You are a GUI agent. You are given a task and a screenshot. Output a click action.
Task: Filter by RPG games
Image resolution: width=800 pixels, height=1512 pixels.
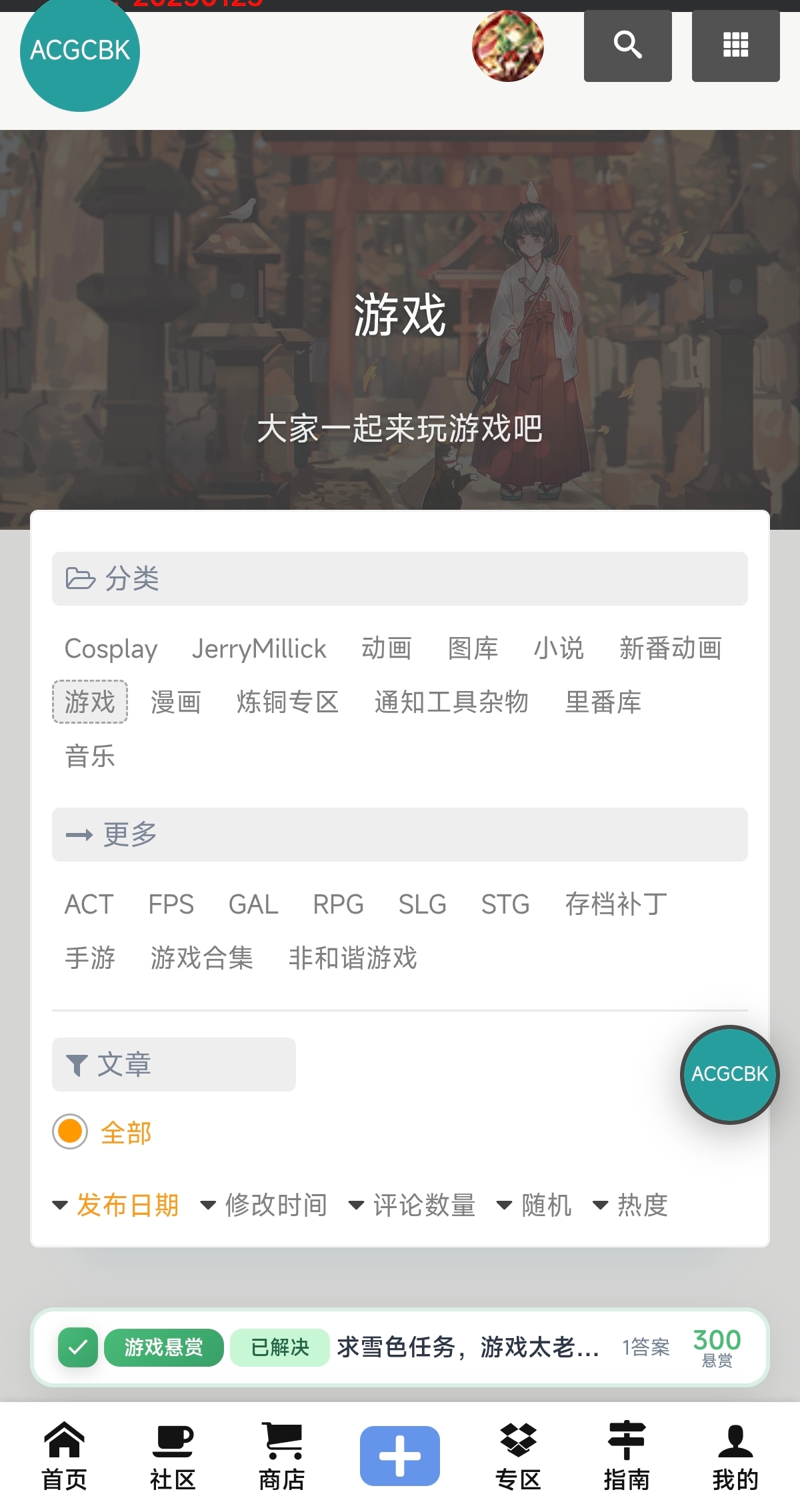338,904
